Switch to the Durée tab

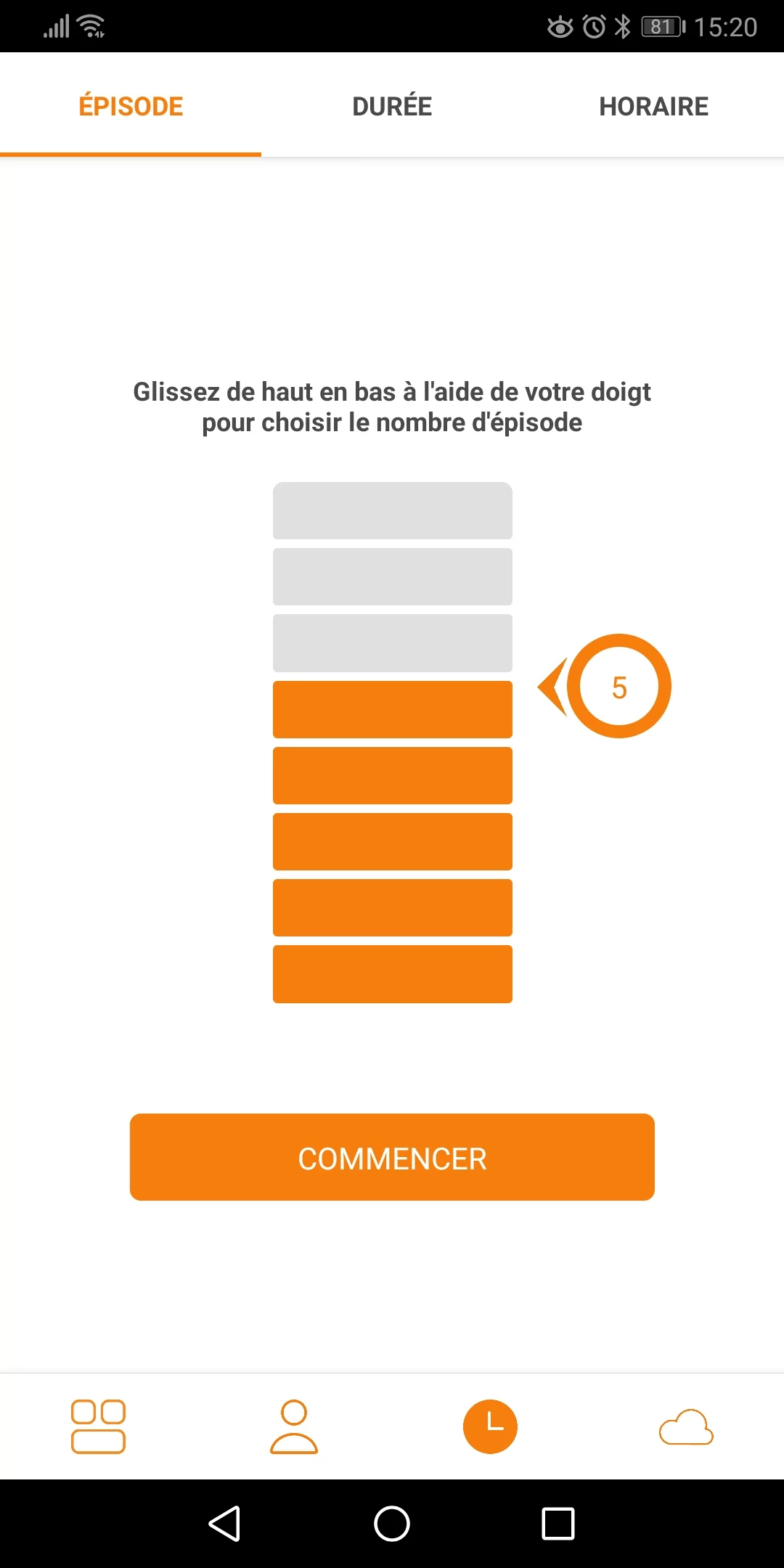click(x=392, y=106)
